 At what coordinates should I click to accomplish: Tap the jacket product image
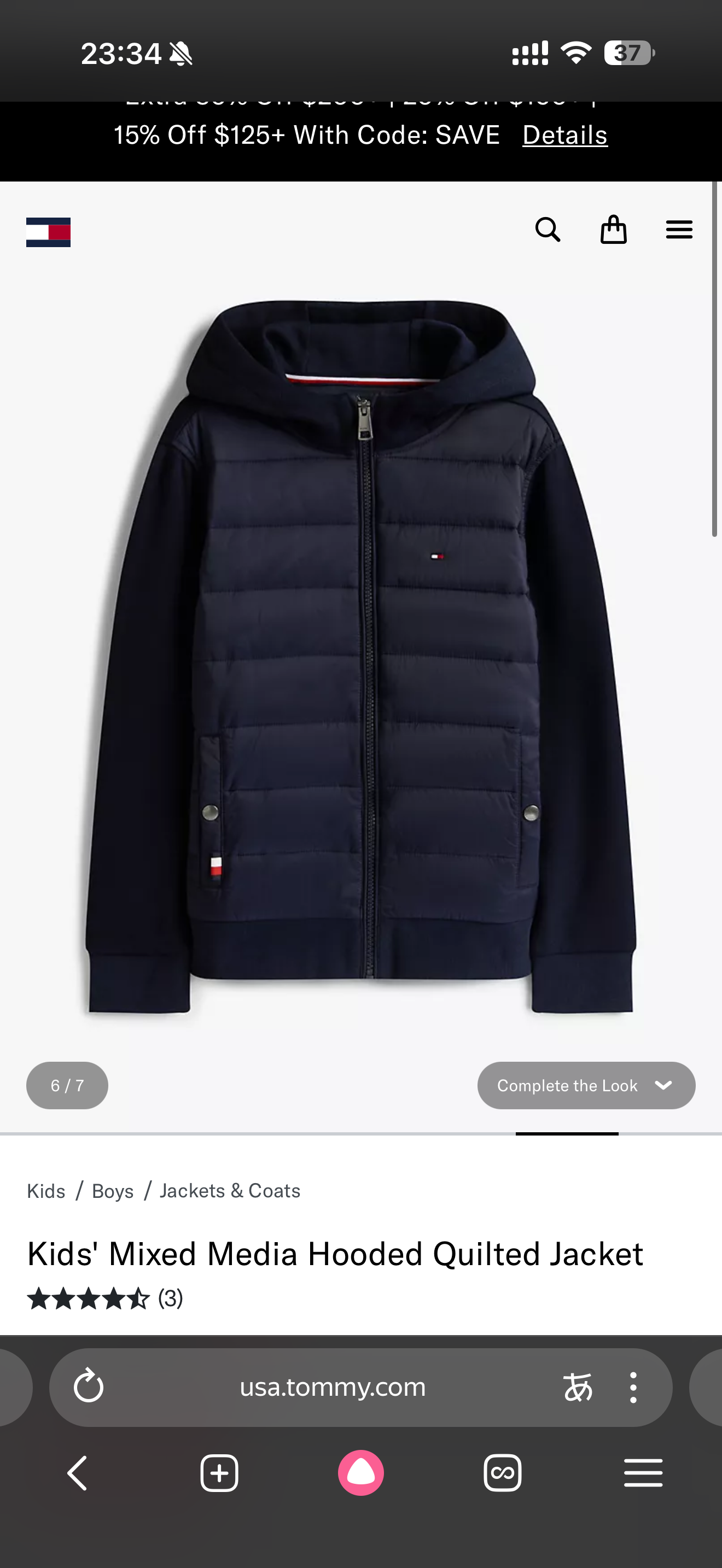click(360, 657)
